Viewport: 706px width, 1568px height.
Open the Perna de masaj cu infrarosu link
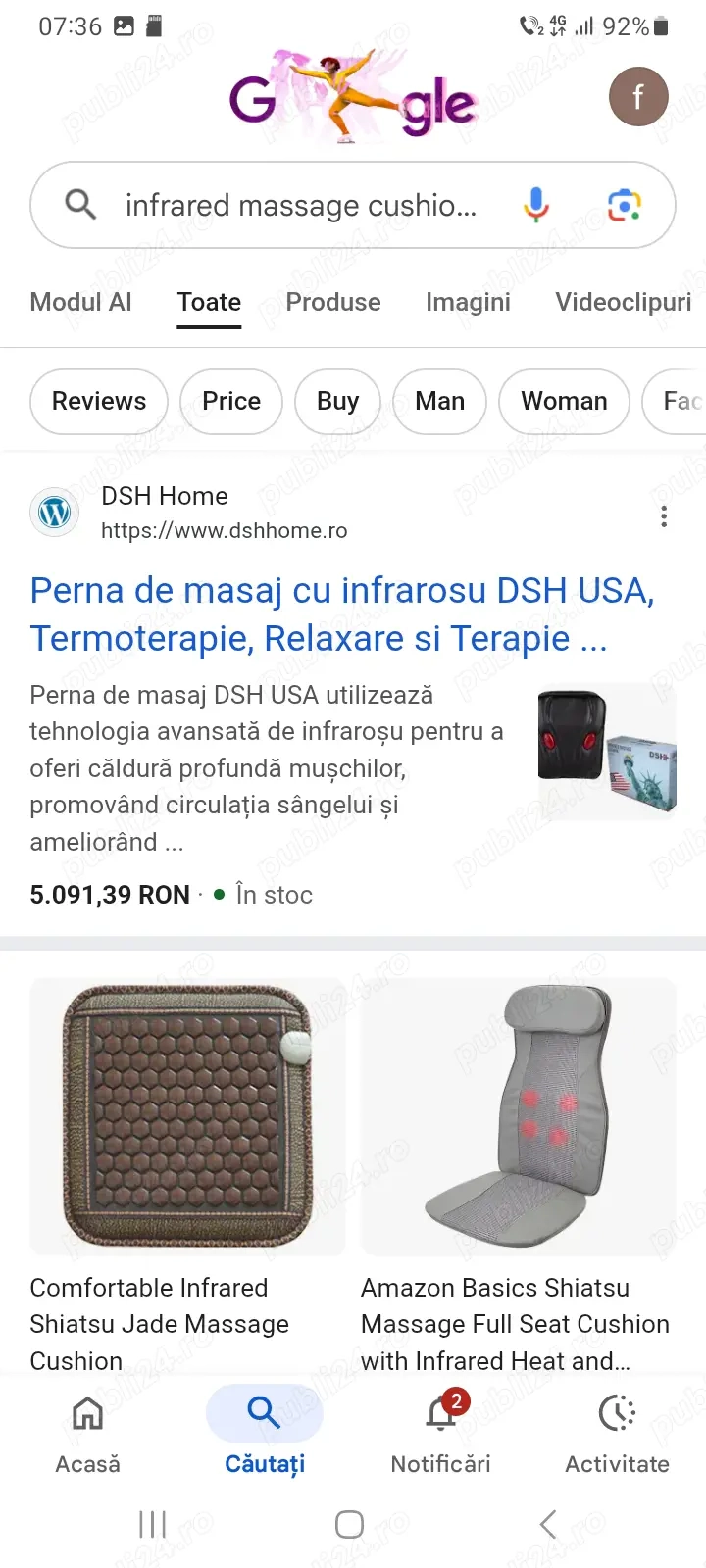coord(341,613)
